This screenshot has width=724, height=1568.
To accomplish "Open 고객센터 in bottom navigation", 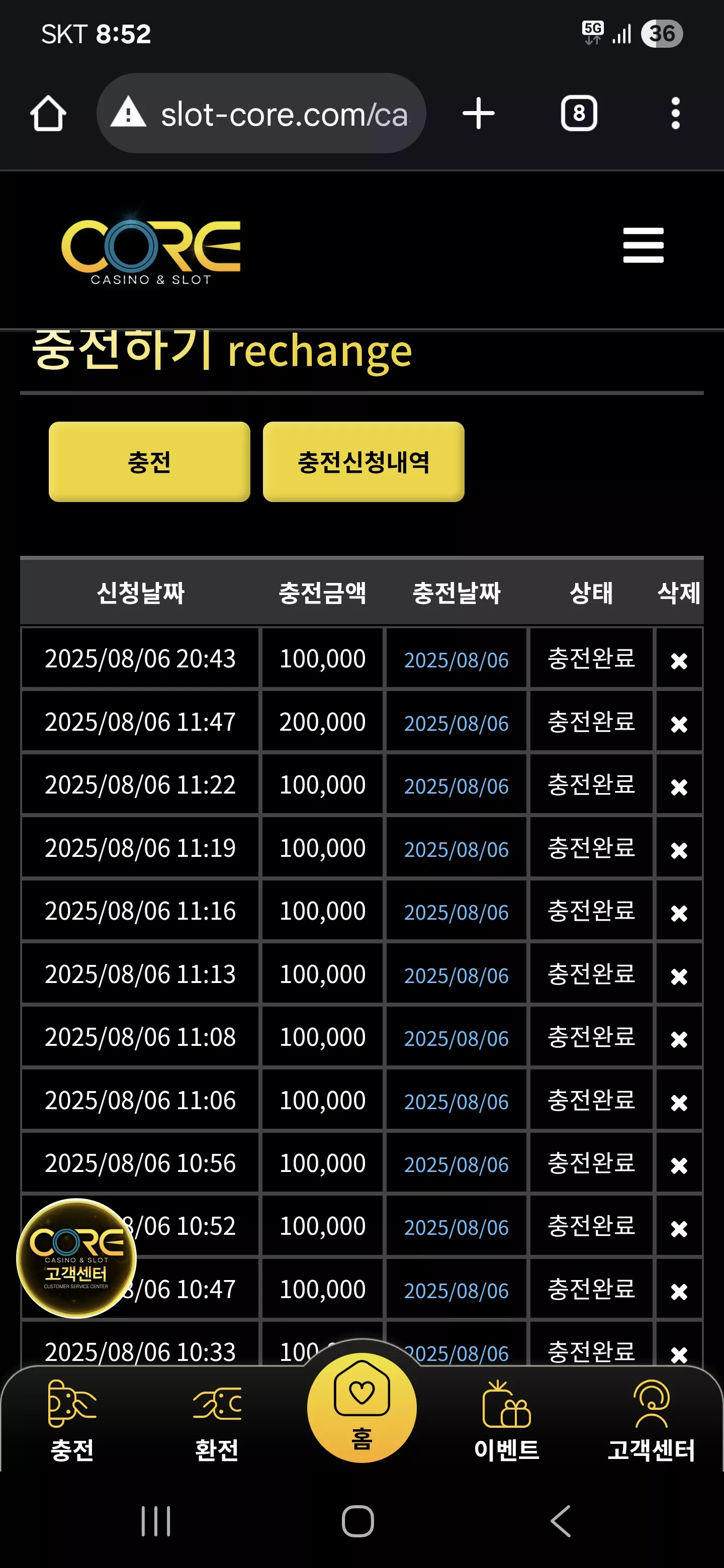I will pyautogui.click(x=652, y=1421).
